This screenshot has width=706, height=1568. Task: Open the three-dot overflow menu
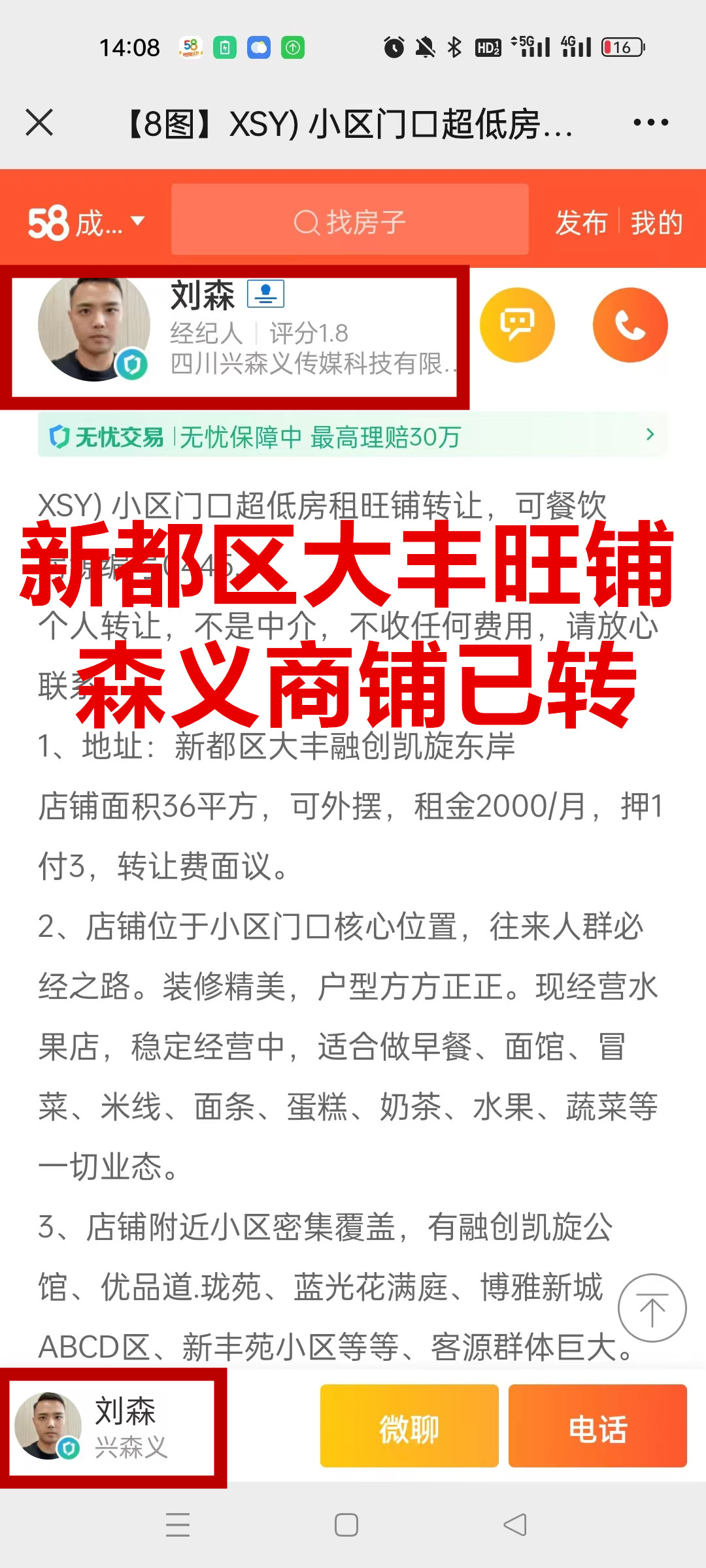pos(650,122)
